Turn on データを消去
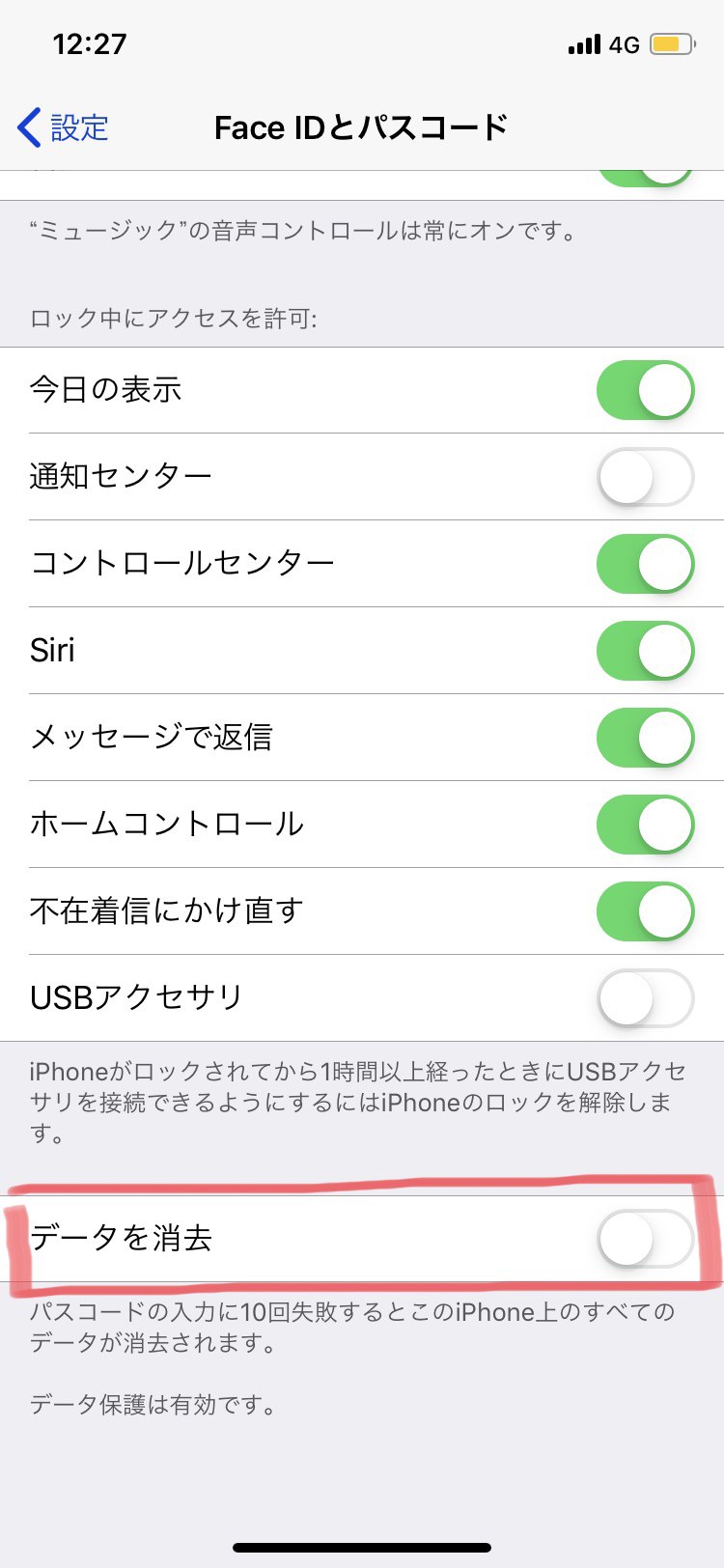The height and width of the screenshot is (1568, 724). click(645, 1239)
